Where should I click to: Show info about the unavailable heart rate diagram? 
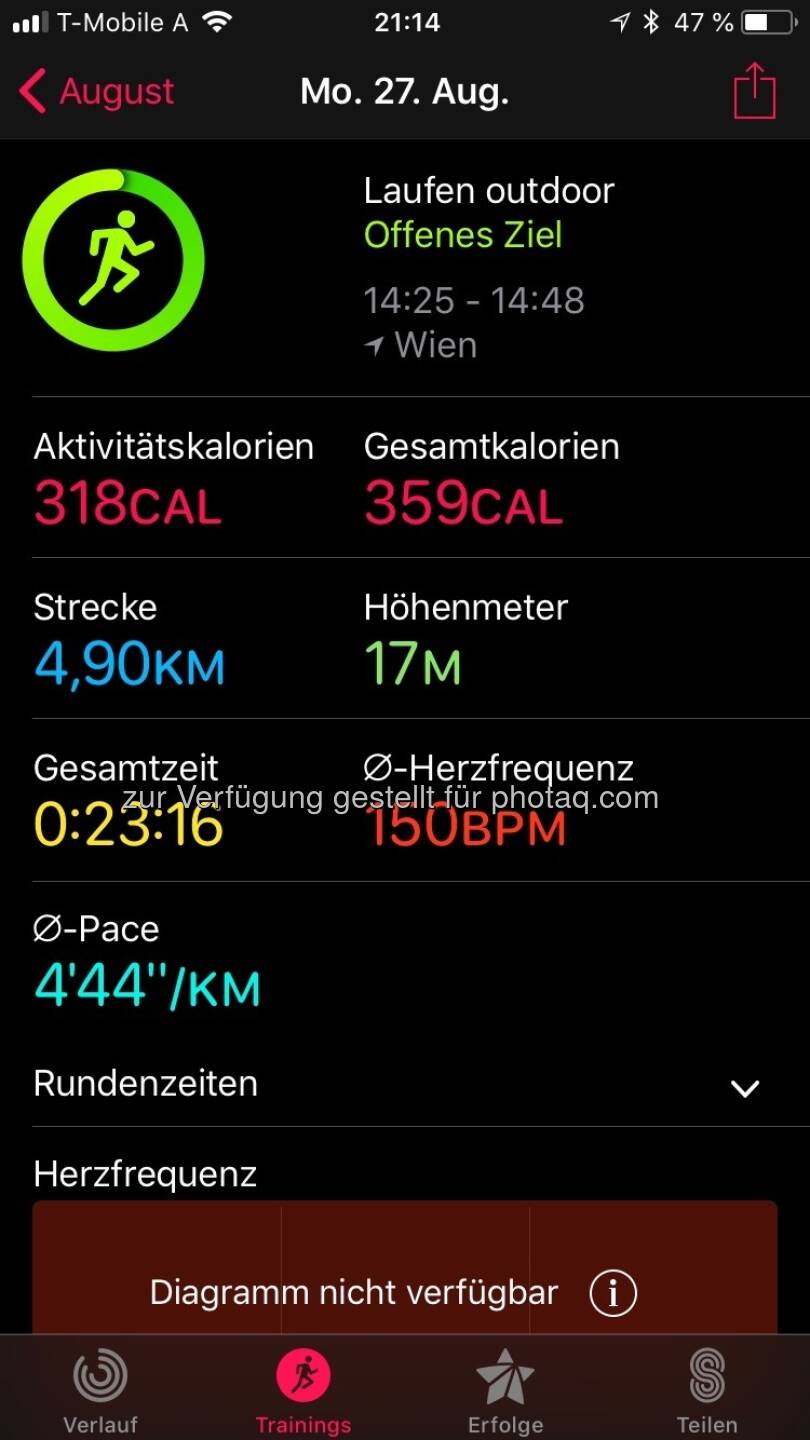coord(612,1293)
